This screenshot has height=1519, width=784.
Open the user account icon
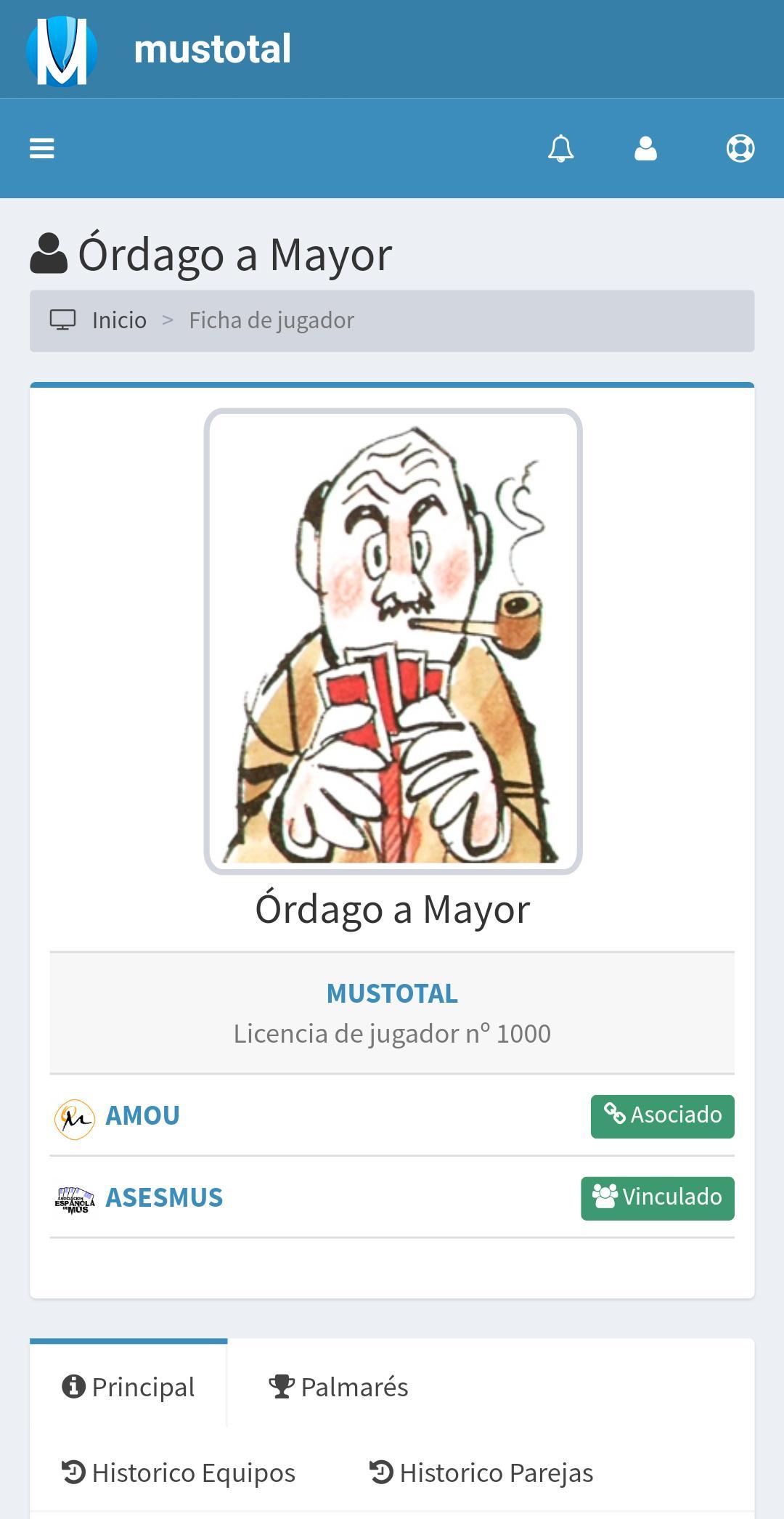[x=645, y=148]
